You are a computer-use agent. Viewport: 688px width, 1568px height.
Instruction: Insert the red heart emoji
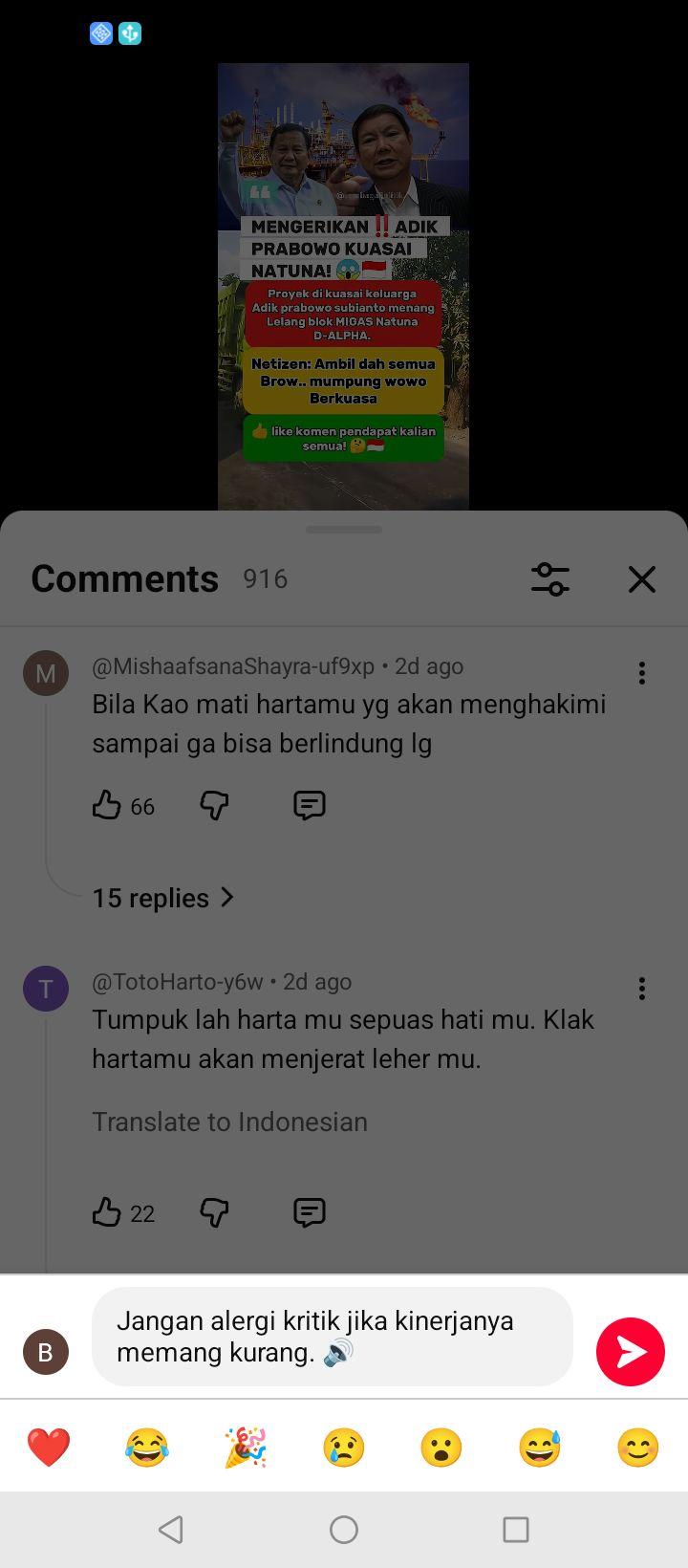point(49,1448)
